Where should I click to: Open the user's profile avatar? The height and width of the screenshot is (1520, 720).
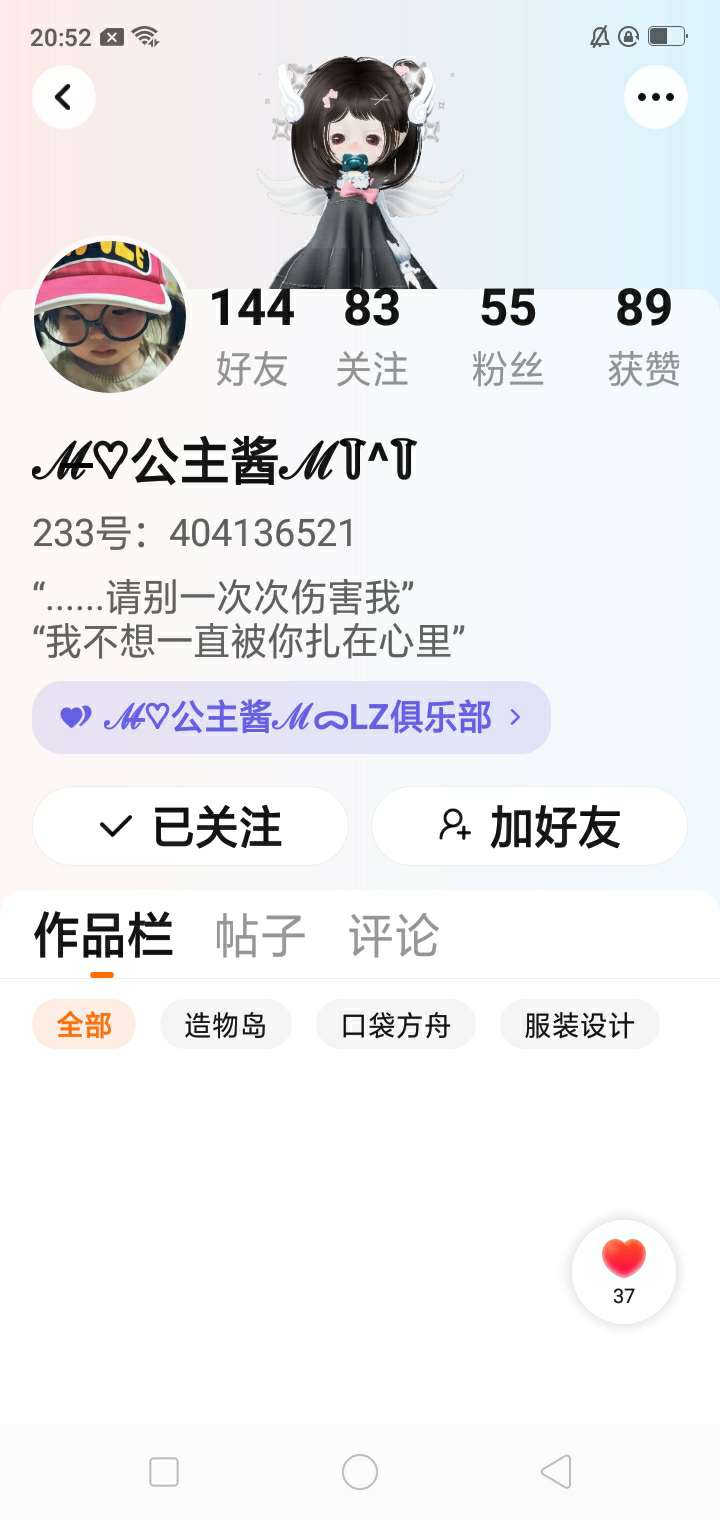coord(110,316)
